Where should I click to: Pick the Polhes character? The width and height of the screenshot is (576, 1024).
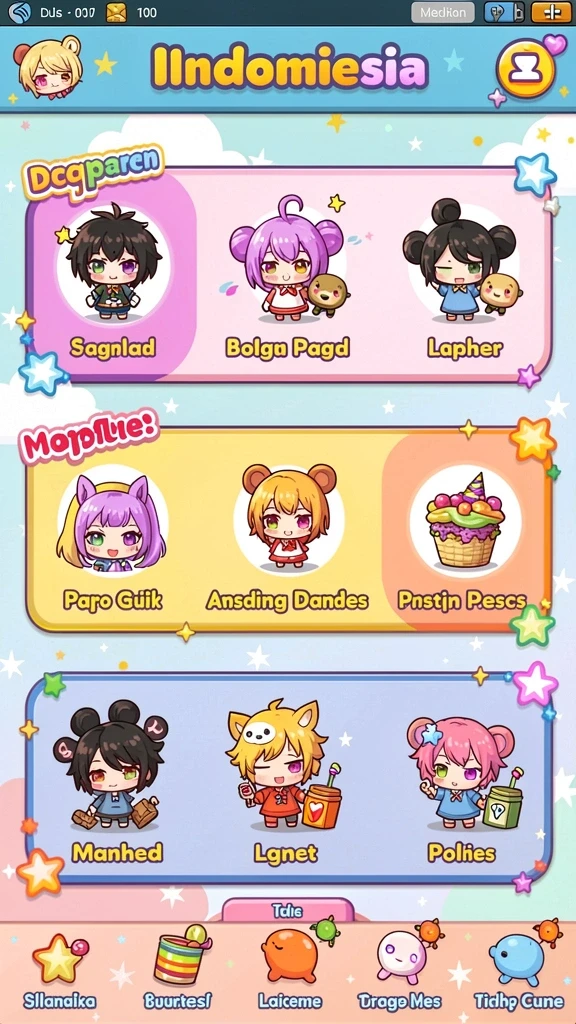coord(462,780)
